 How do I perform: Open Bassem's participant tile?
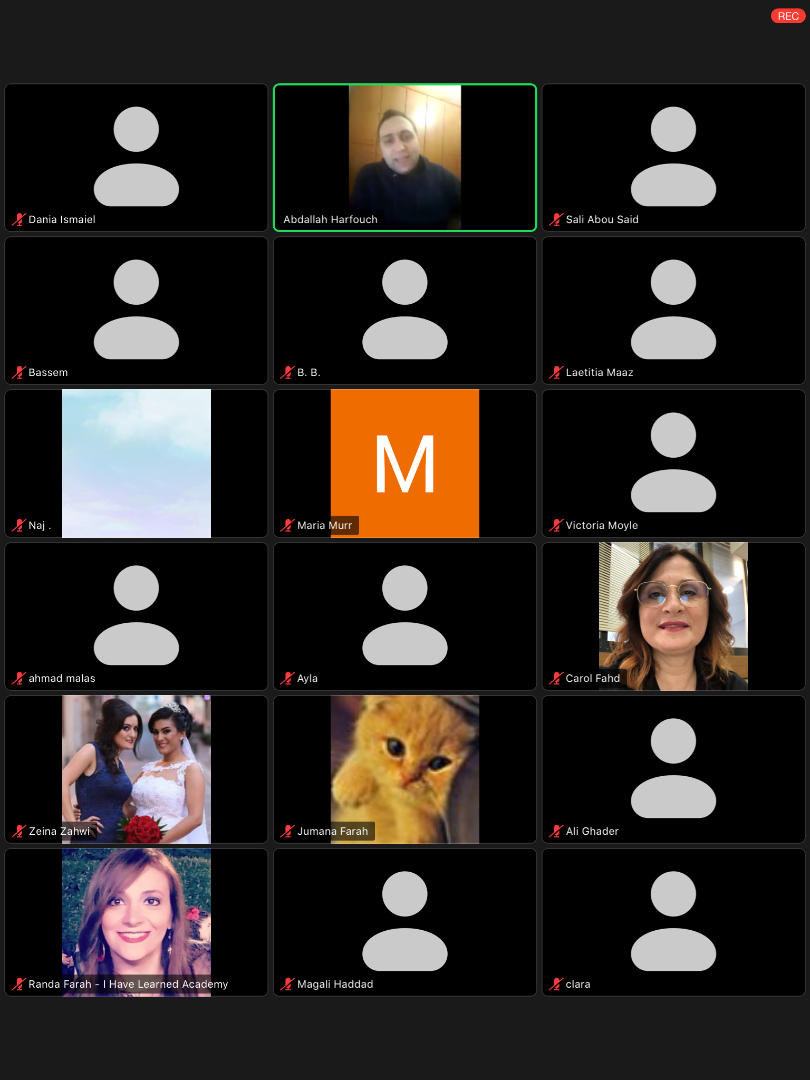pyautogui.click(x=136, y=310)
